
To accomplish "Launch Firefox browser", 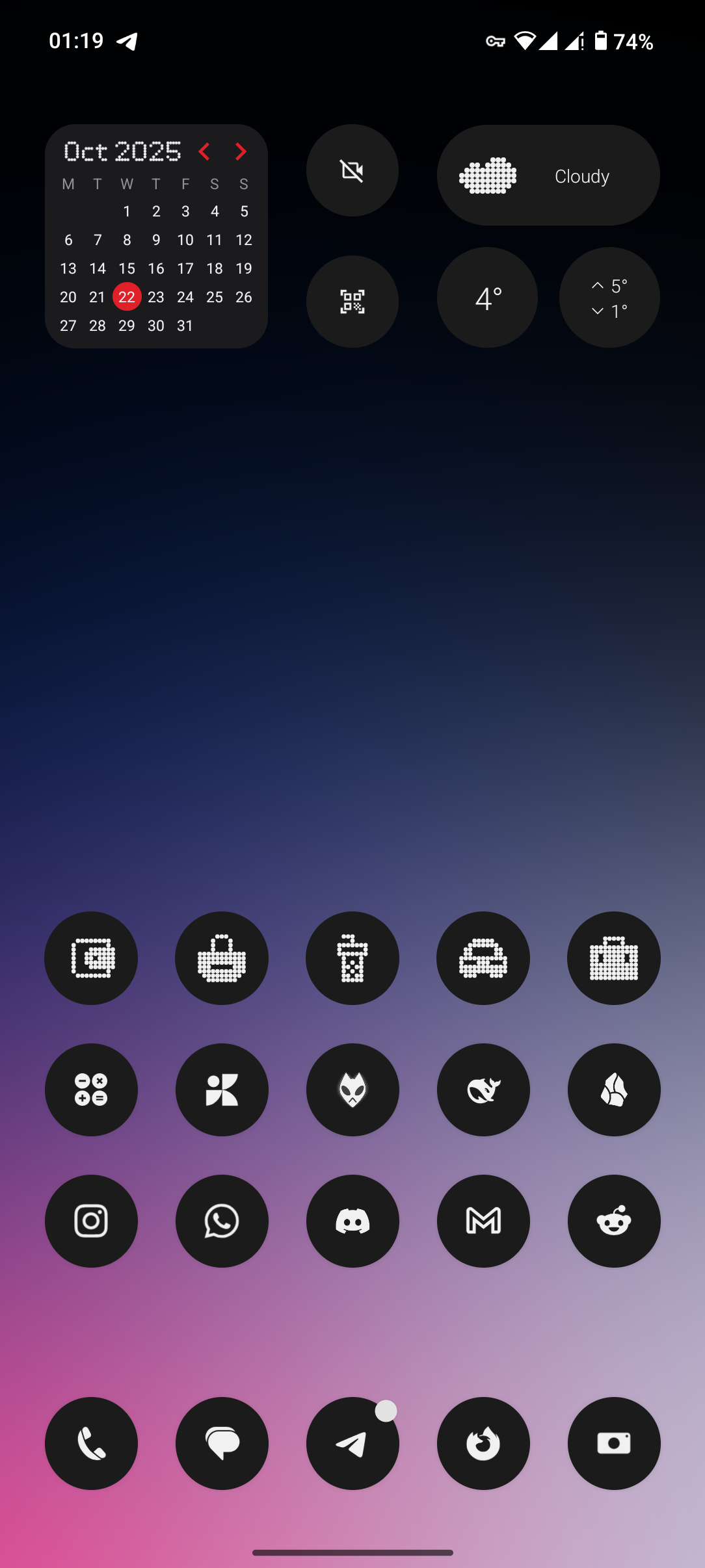I will coord(483,1443).
